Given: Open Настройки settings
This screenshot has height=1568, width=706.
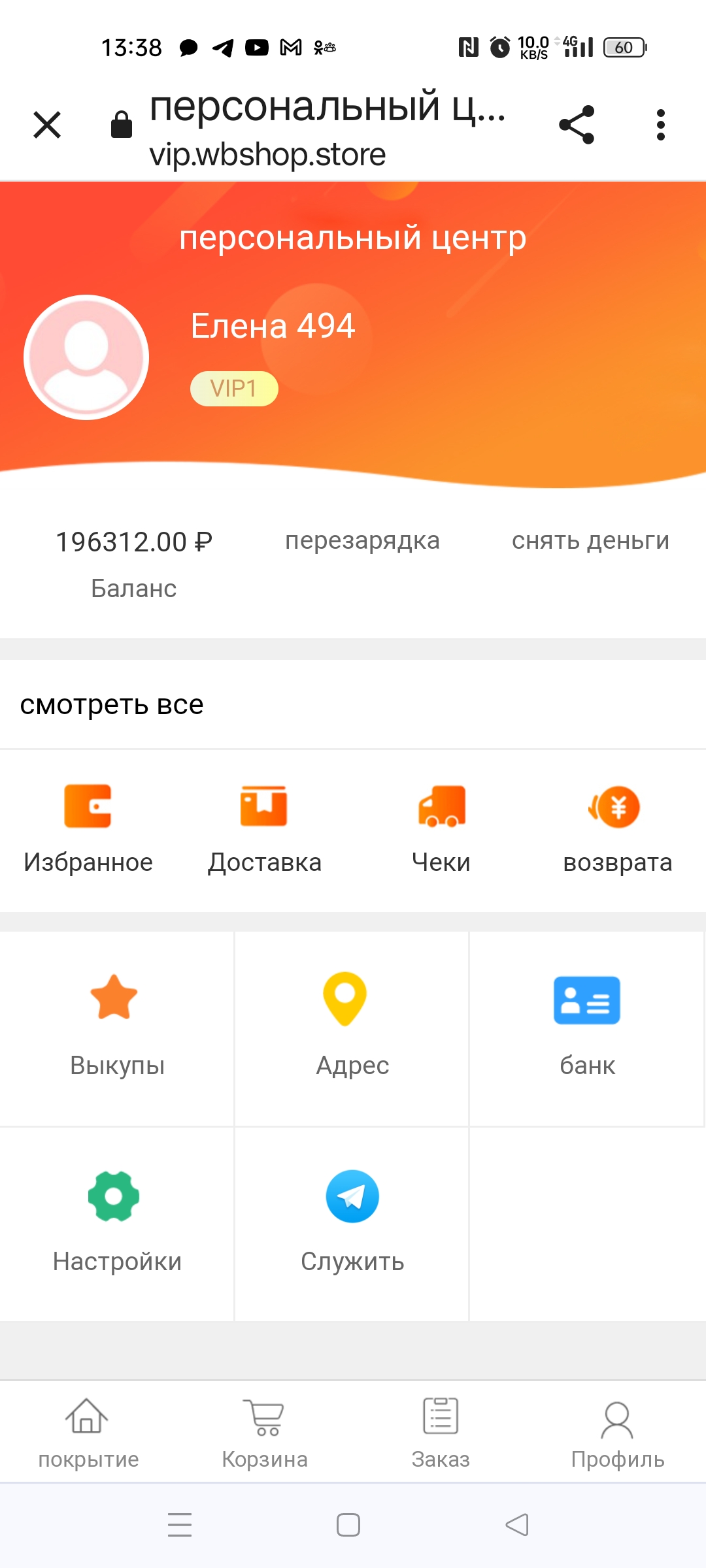Looking at the screenshot, I should [117, 1224].
